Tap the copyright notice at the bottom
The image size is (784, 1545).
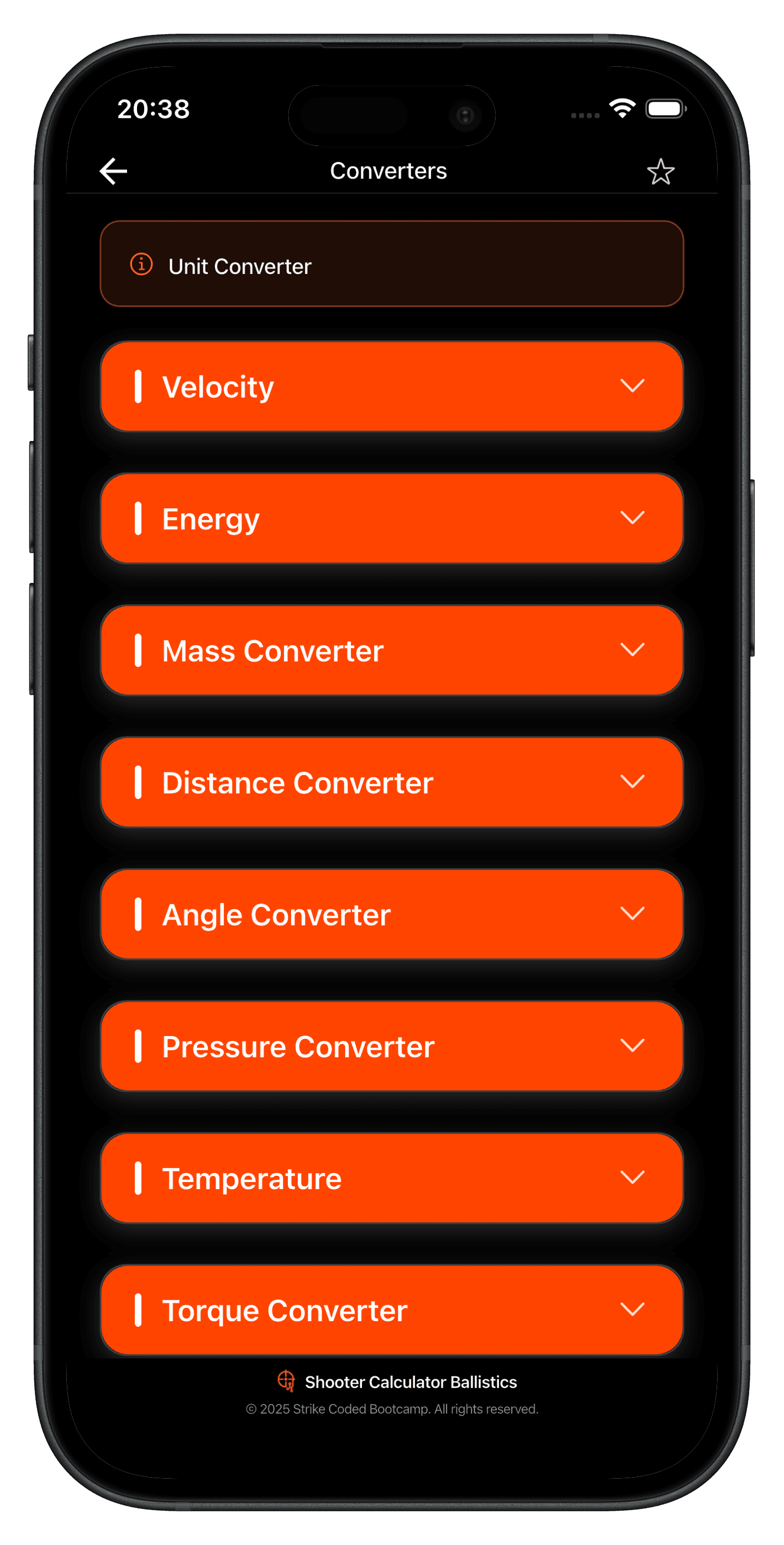click(x=392, y=1409)
